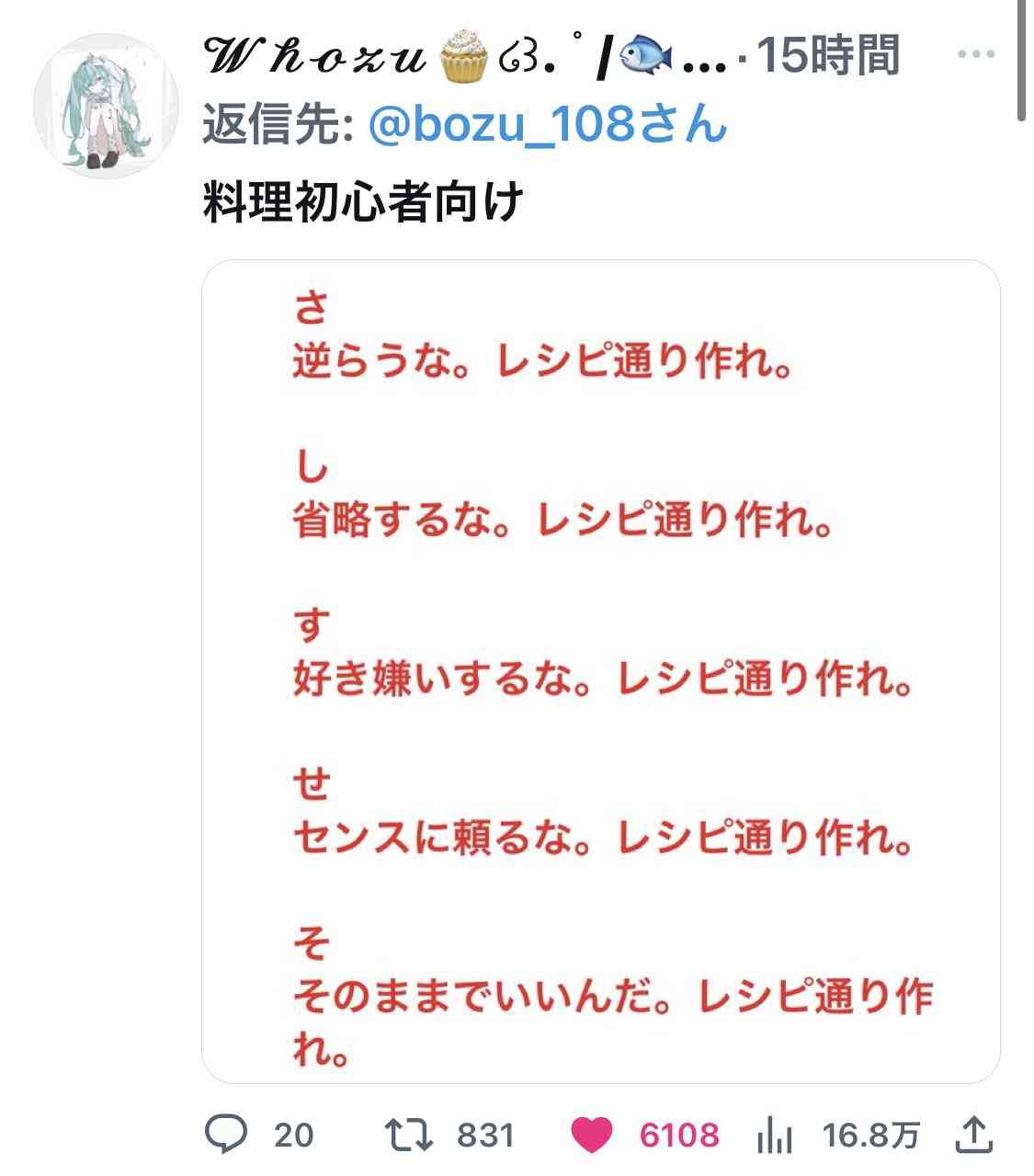The image size is (1034, 1176).
Task: Open Whozu's profile picture
Action: click(x=106, y=108)
